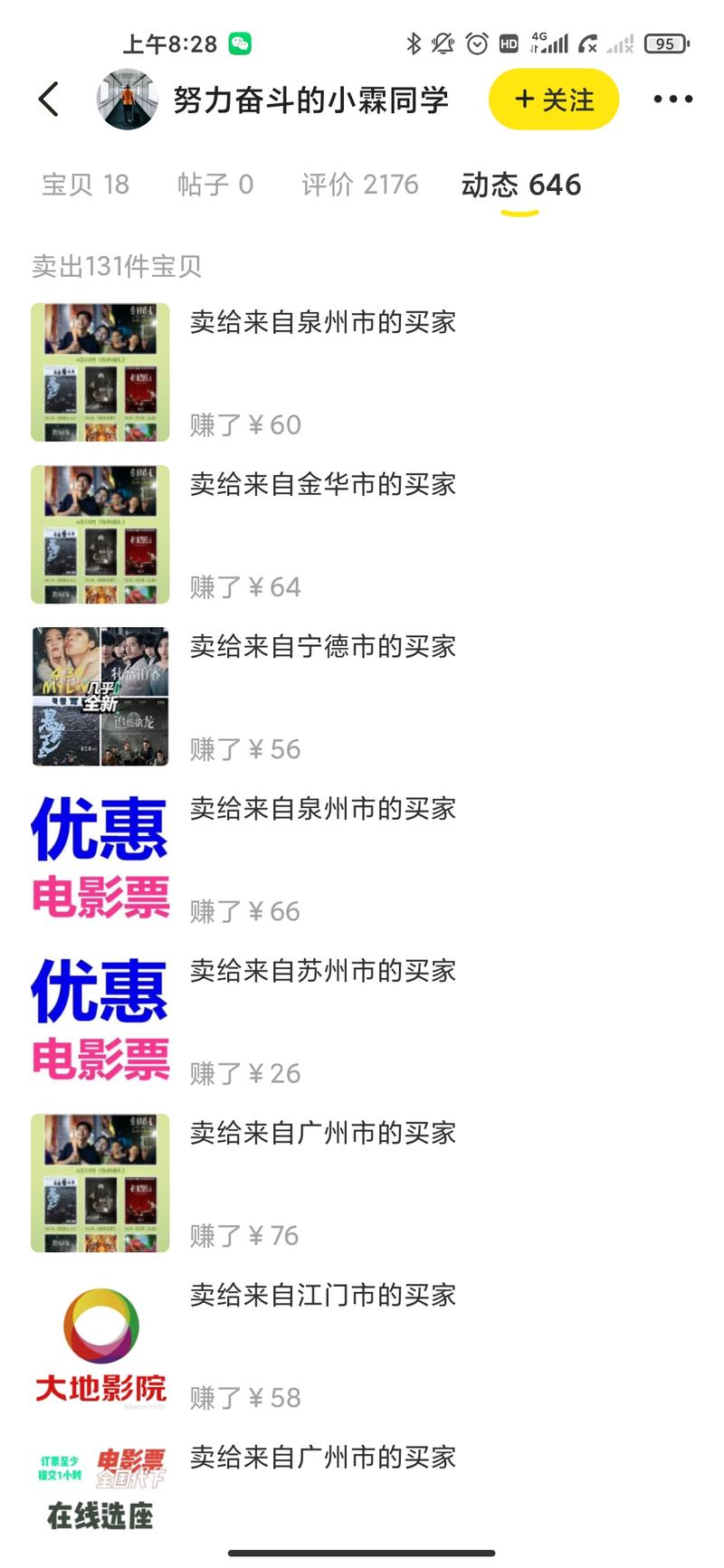The height and width of the screenshot is (1568, 724).
Task: Open the 帖子 tab
Action: [215, 185]
